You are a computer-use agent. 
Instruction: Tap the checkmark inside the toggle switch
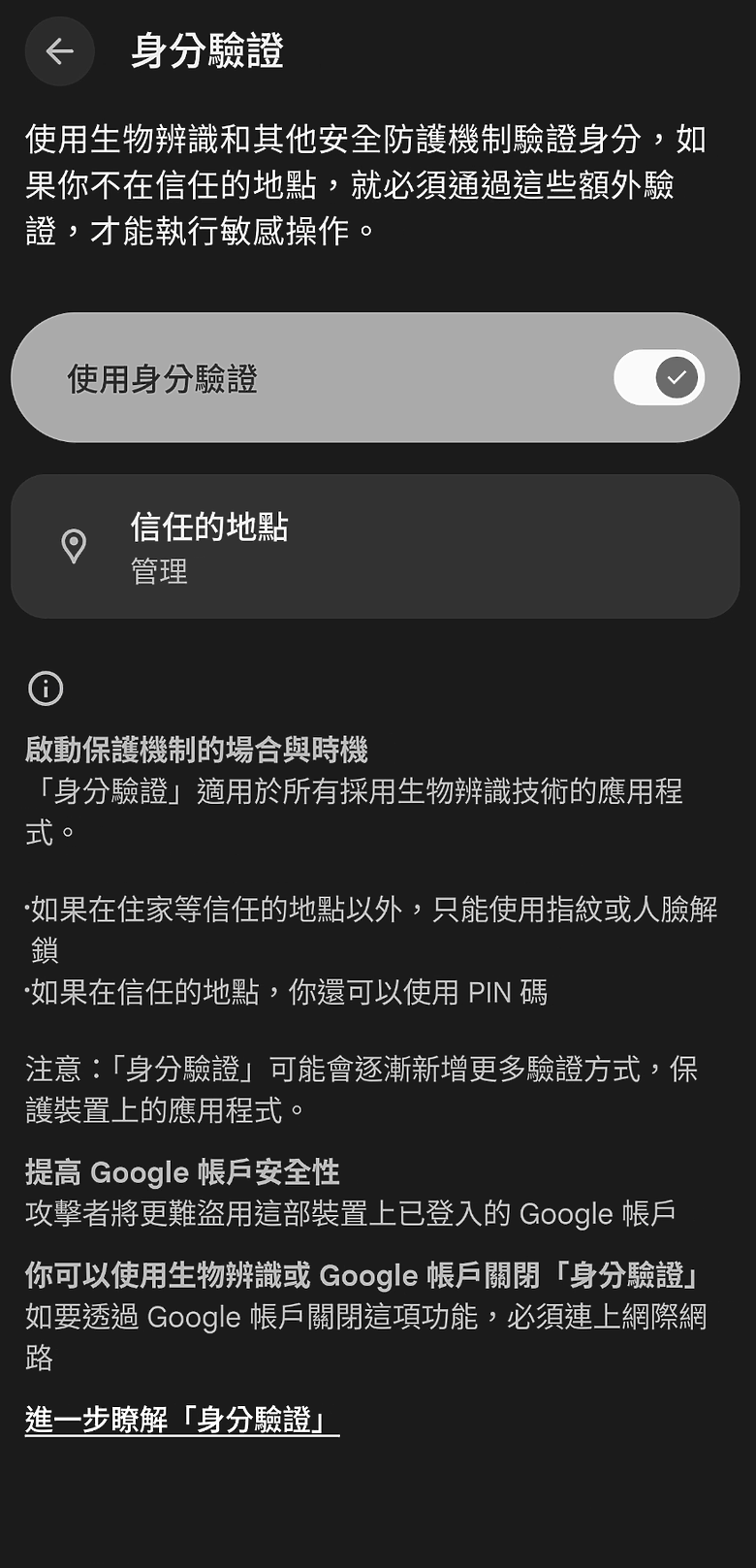(677, 377)
